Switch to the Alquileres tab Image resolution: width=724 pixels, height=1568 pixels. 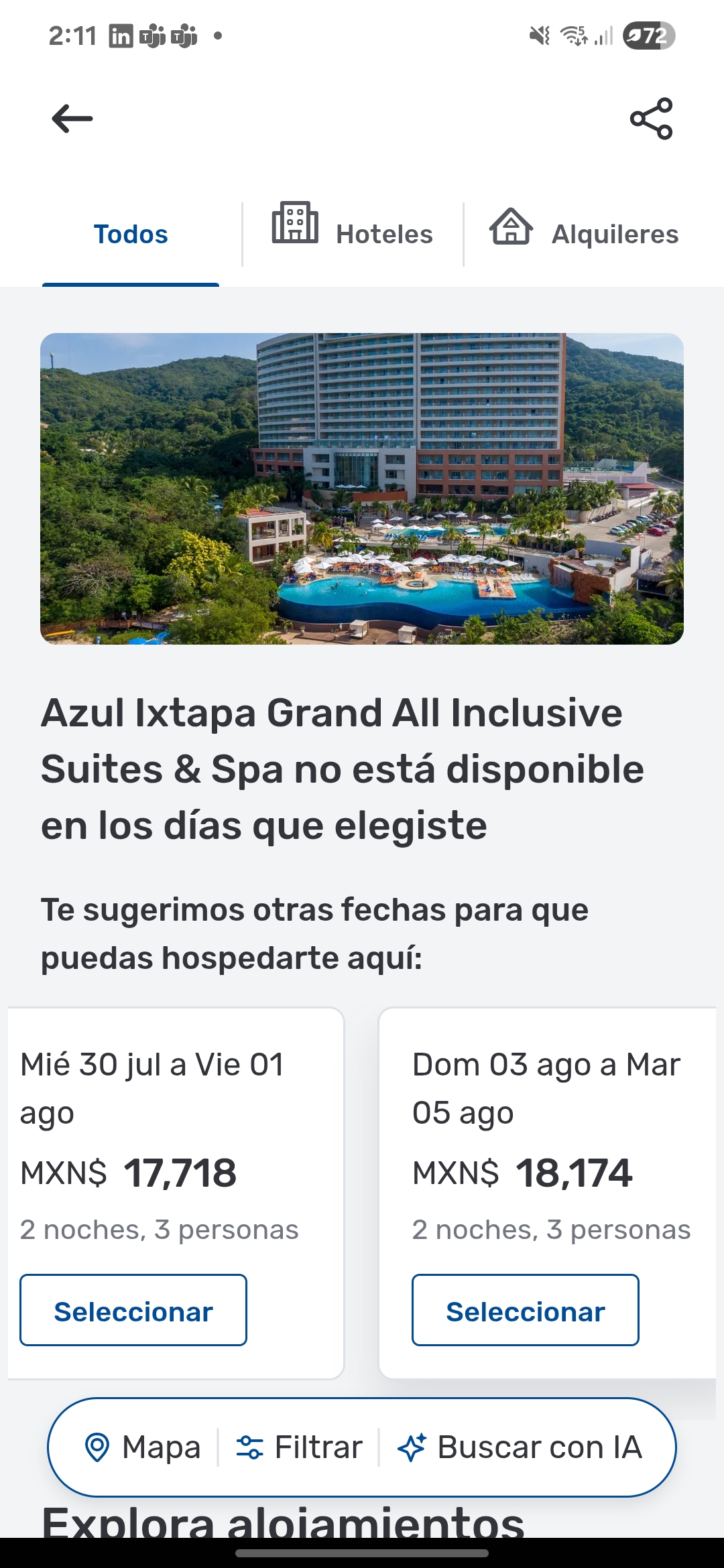click(584, 233)
